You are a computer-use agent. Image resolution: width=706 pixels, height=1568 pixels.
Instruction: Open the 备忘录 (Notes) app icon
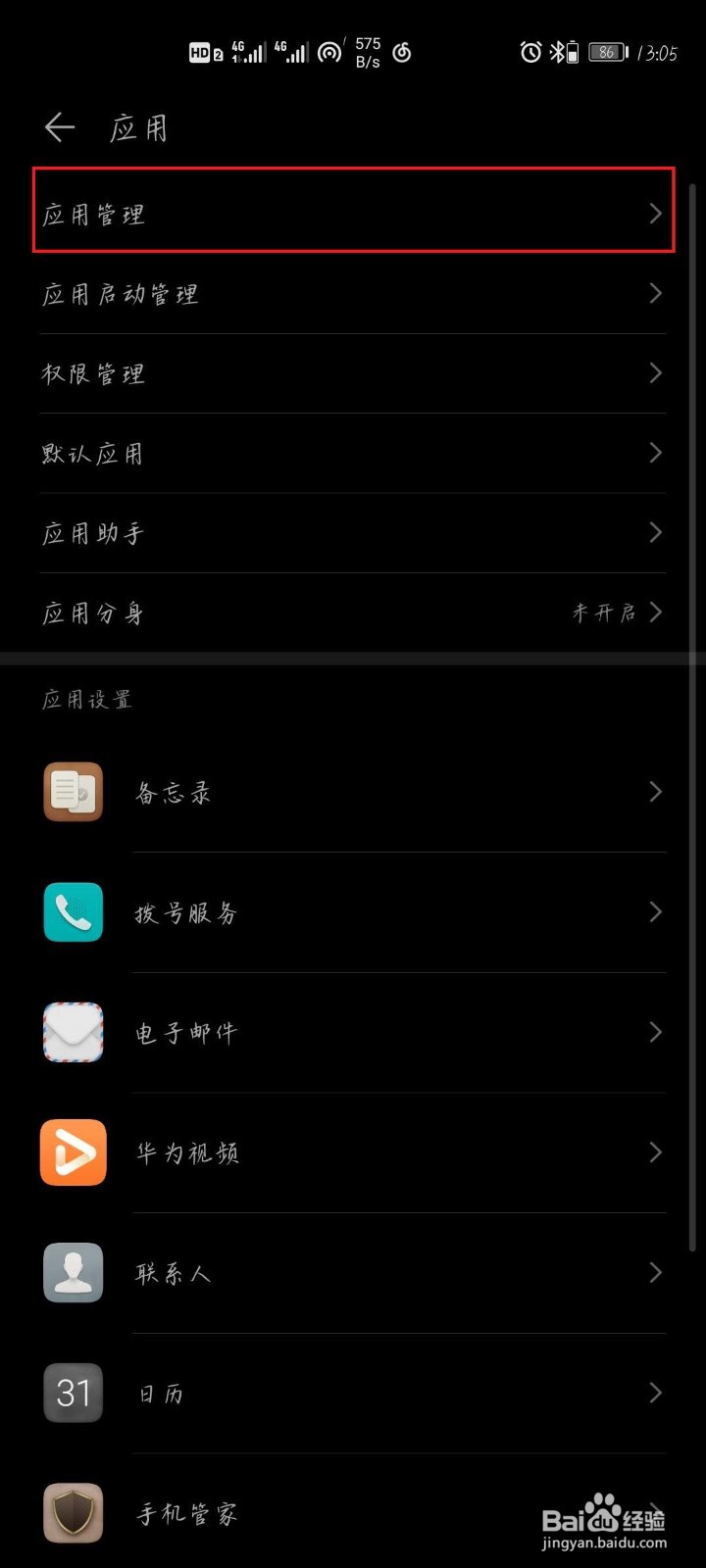73,792
